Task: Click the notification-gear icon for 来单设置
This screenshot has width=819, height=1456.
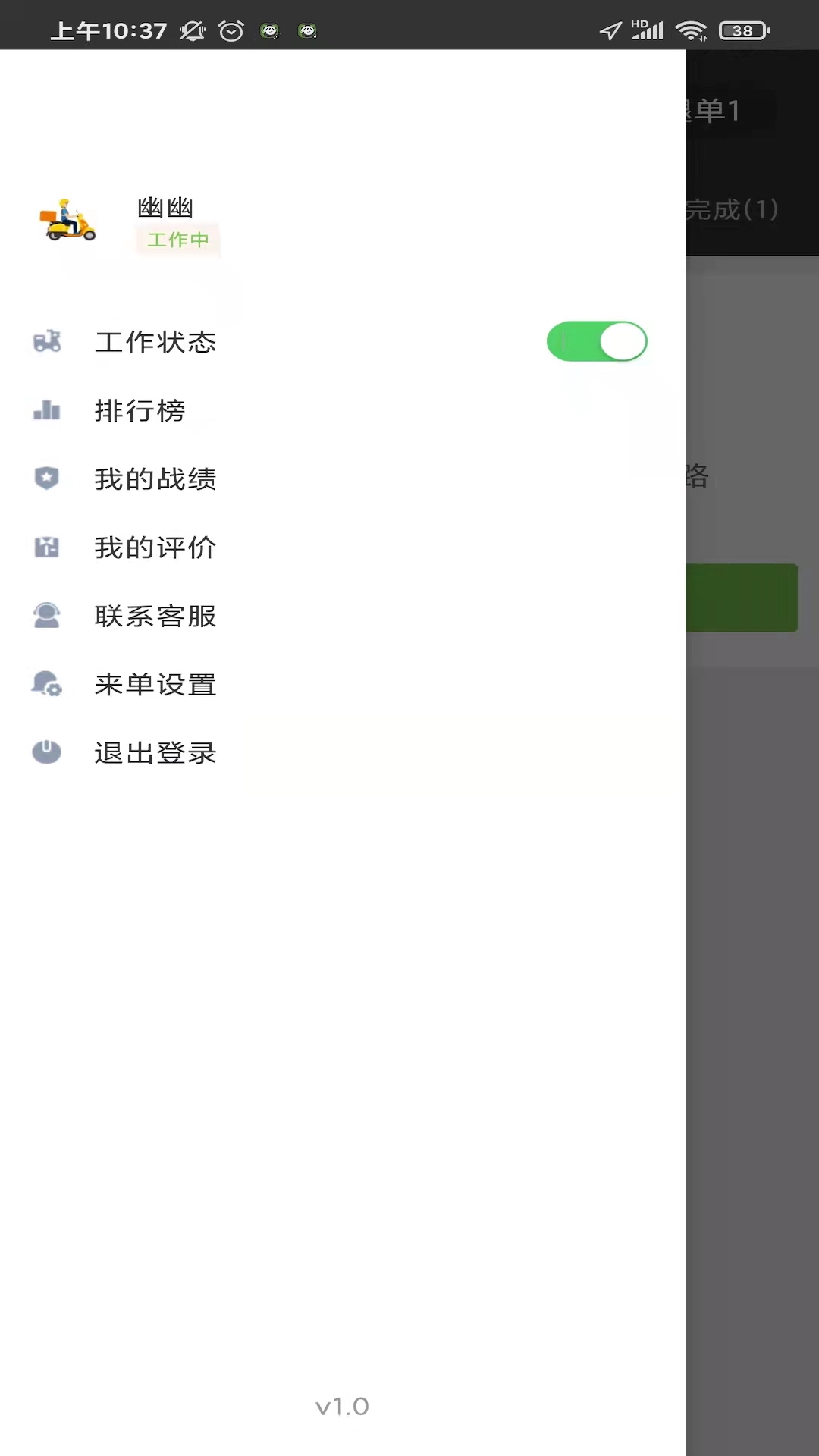Action: 47,683
